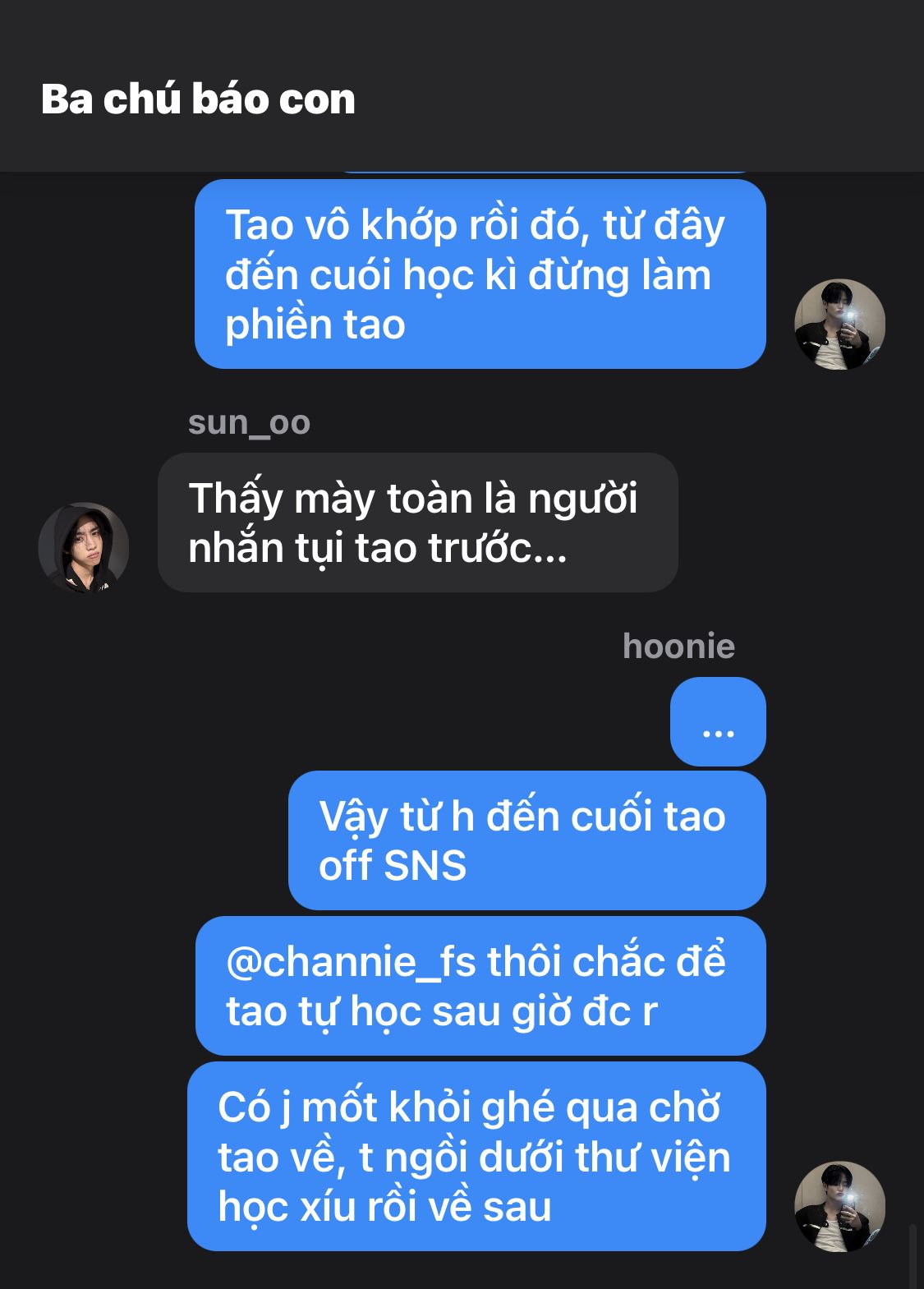This screenshot has height=1289, width=924.
Task: Tap hoonie's avatar beside the 'phiền tao' message
Action: point(839,325)
